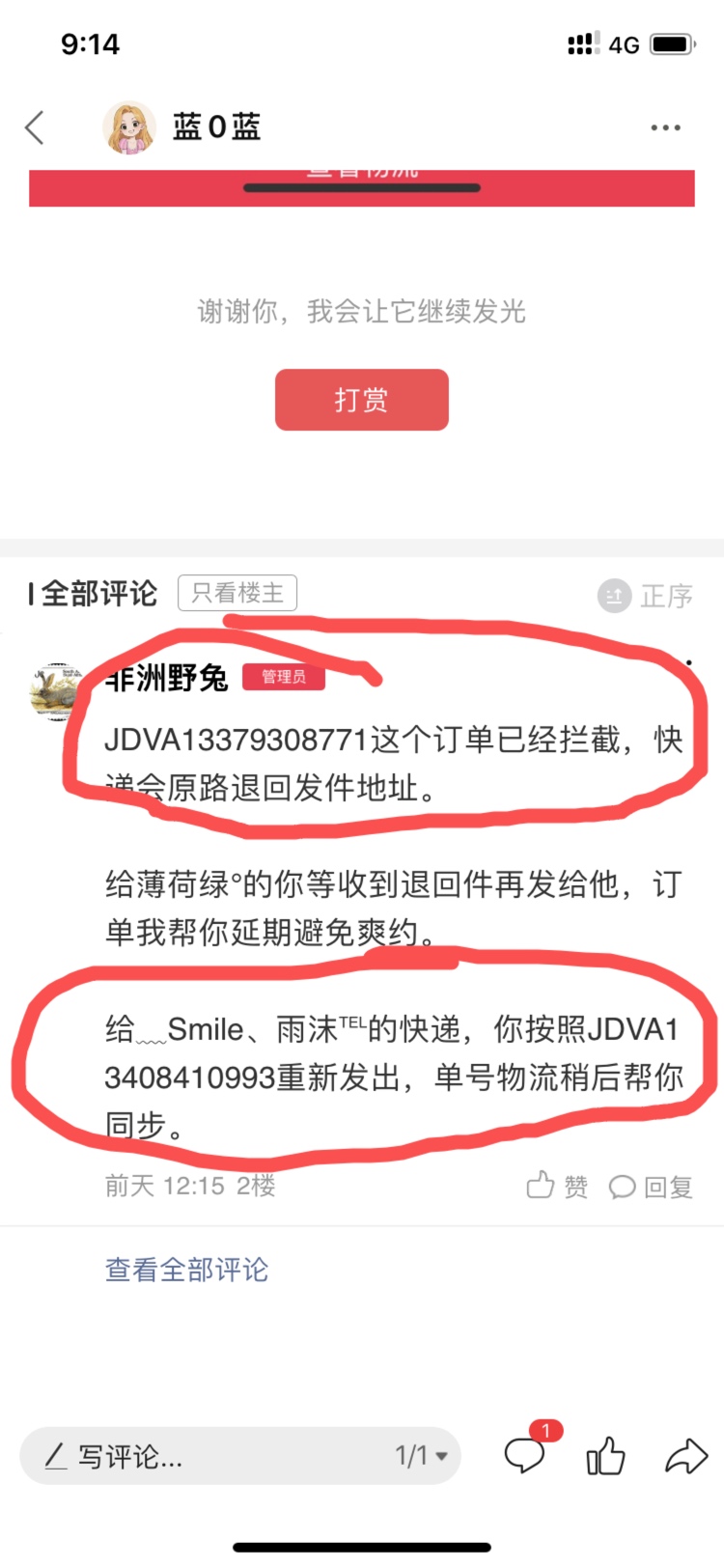Change comment sort order 正序
The height and width of the screenshot is (1568, 724).
point(646,596)
